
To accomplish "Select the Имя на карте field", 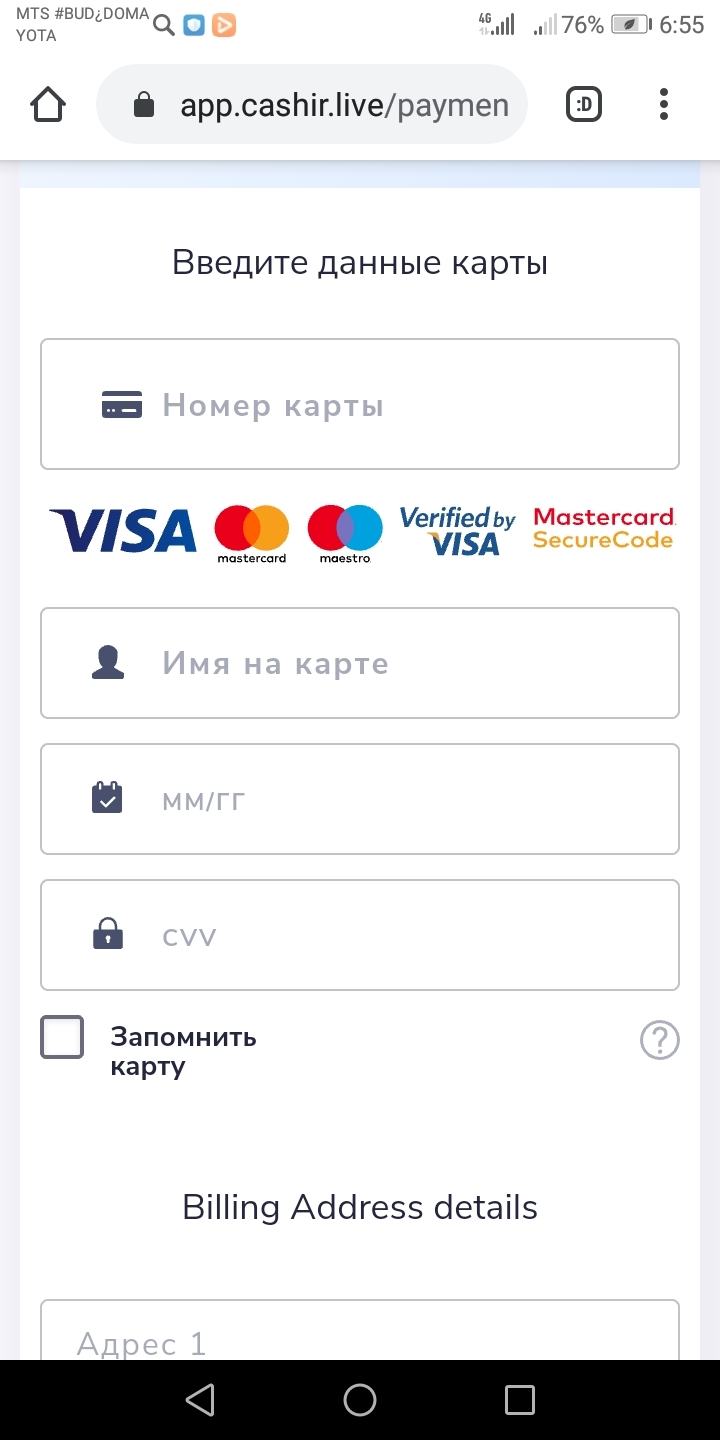I will coord(360,663).
